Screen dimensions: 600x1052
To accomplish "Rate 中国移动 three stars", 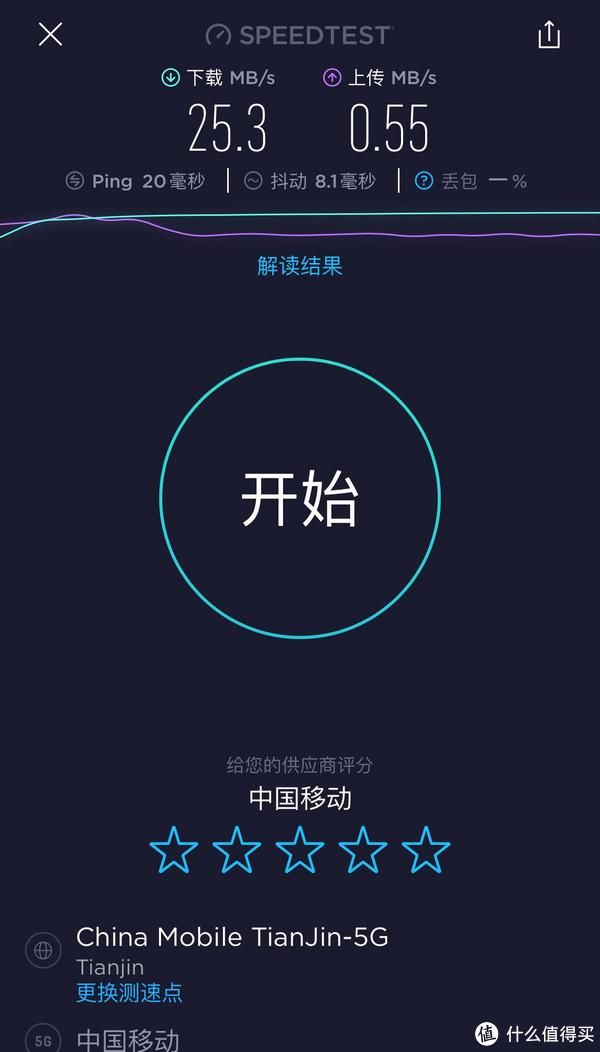I will (x=300, y=850).
